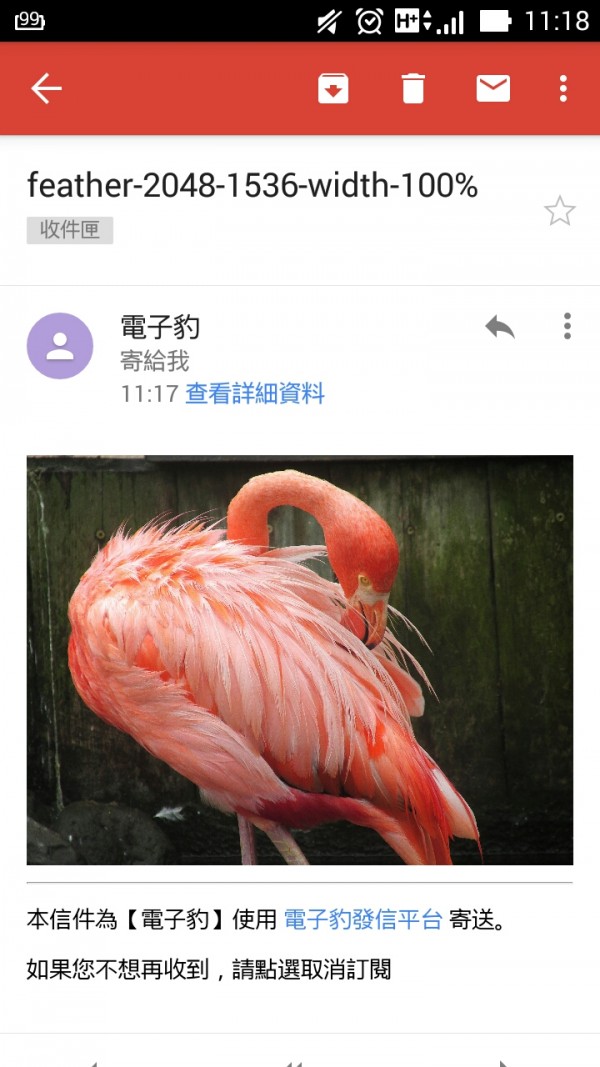Mark this email as unread
600x1067 pixels.
(x=493, y=89)
